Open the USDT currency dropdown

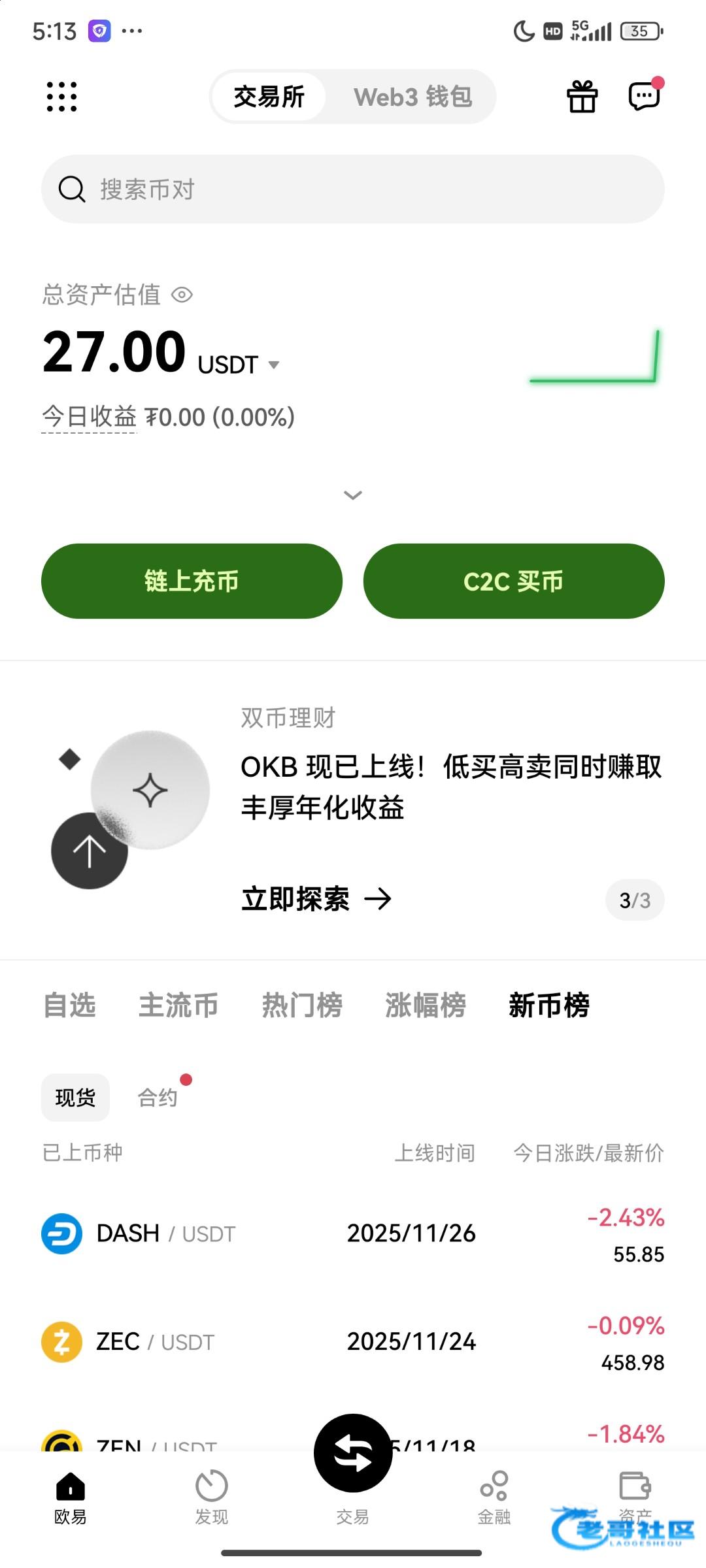[x=274, y=365]
